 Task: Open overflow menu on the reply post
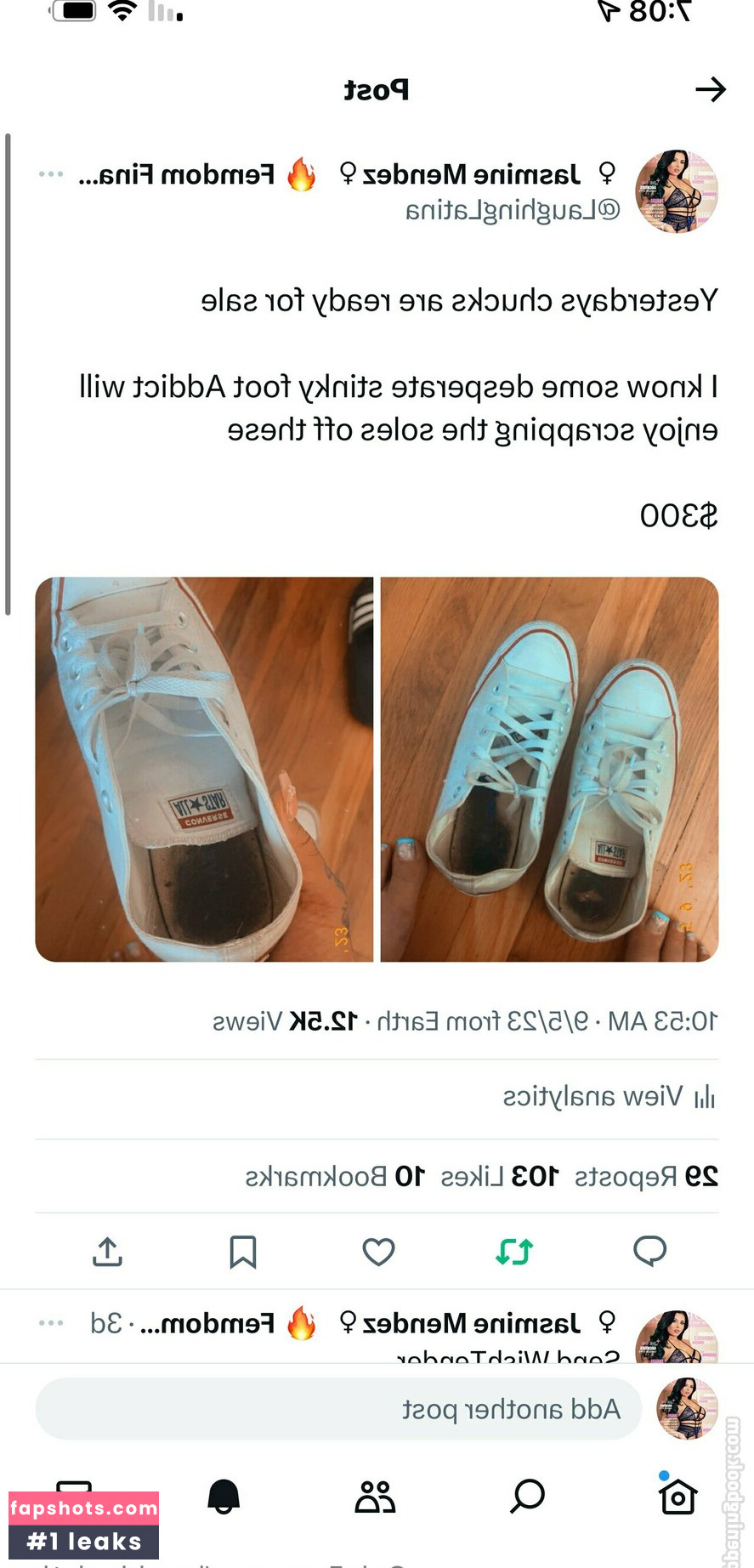[51, 1322]
